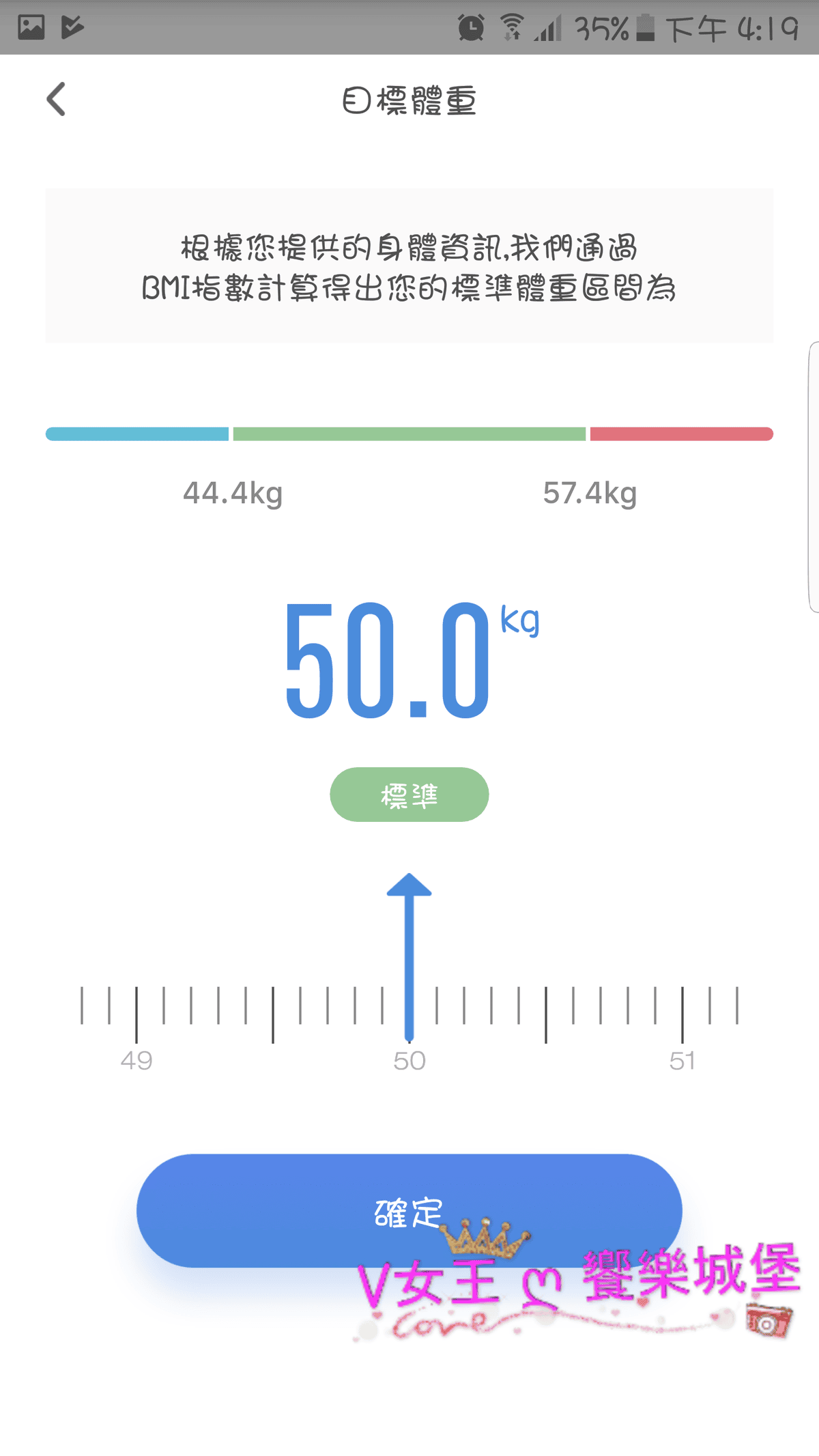Tap the clock showing 下午 4:19
The image size is (819, 1456).
pos(734,27)
